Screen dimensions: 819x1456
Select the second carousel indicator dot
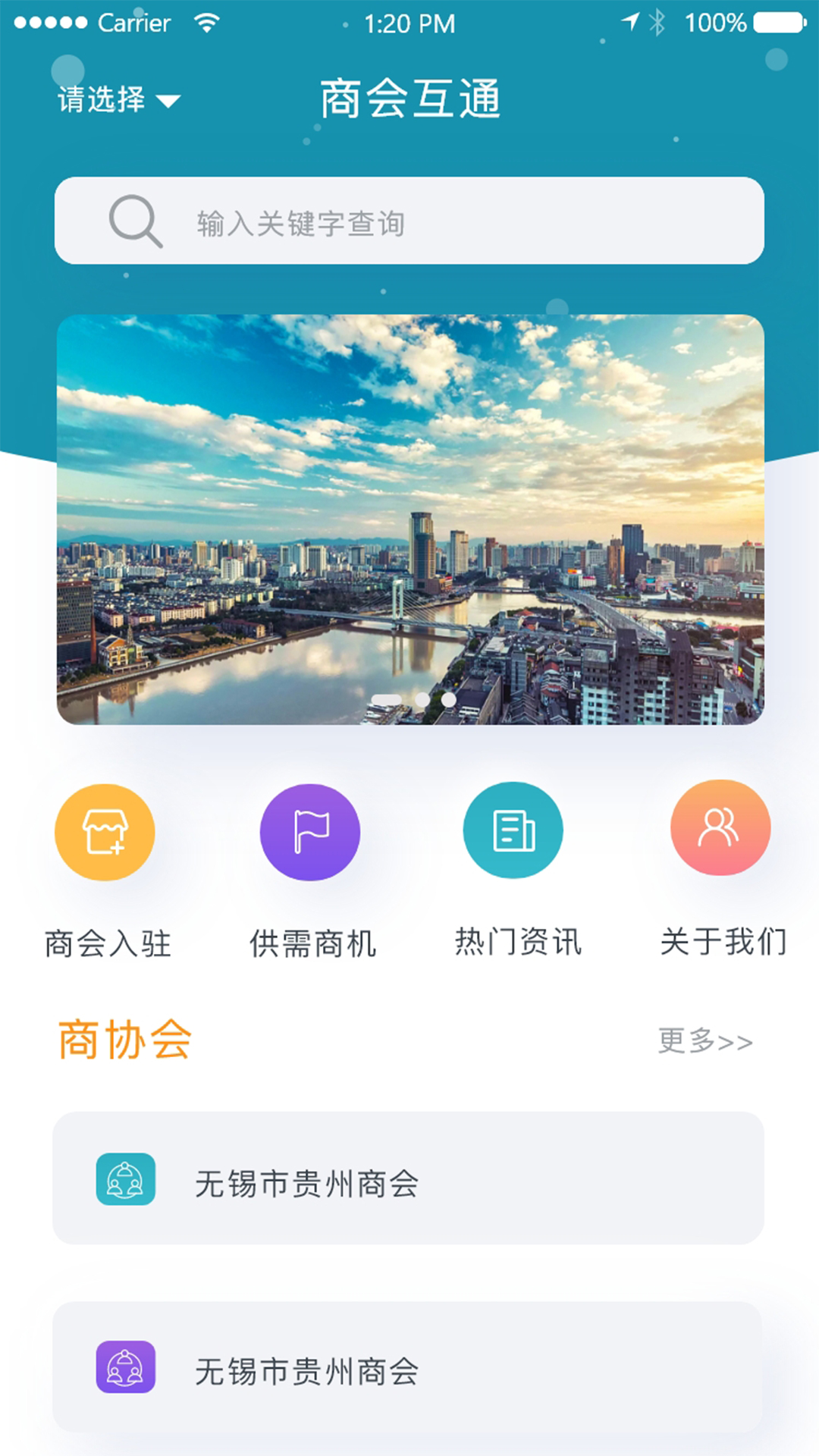422,701
